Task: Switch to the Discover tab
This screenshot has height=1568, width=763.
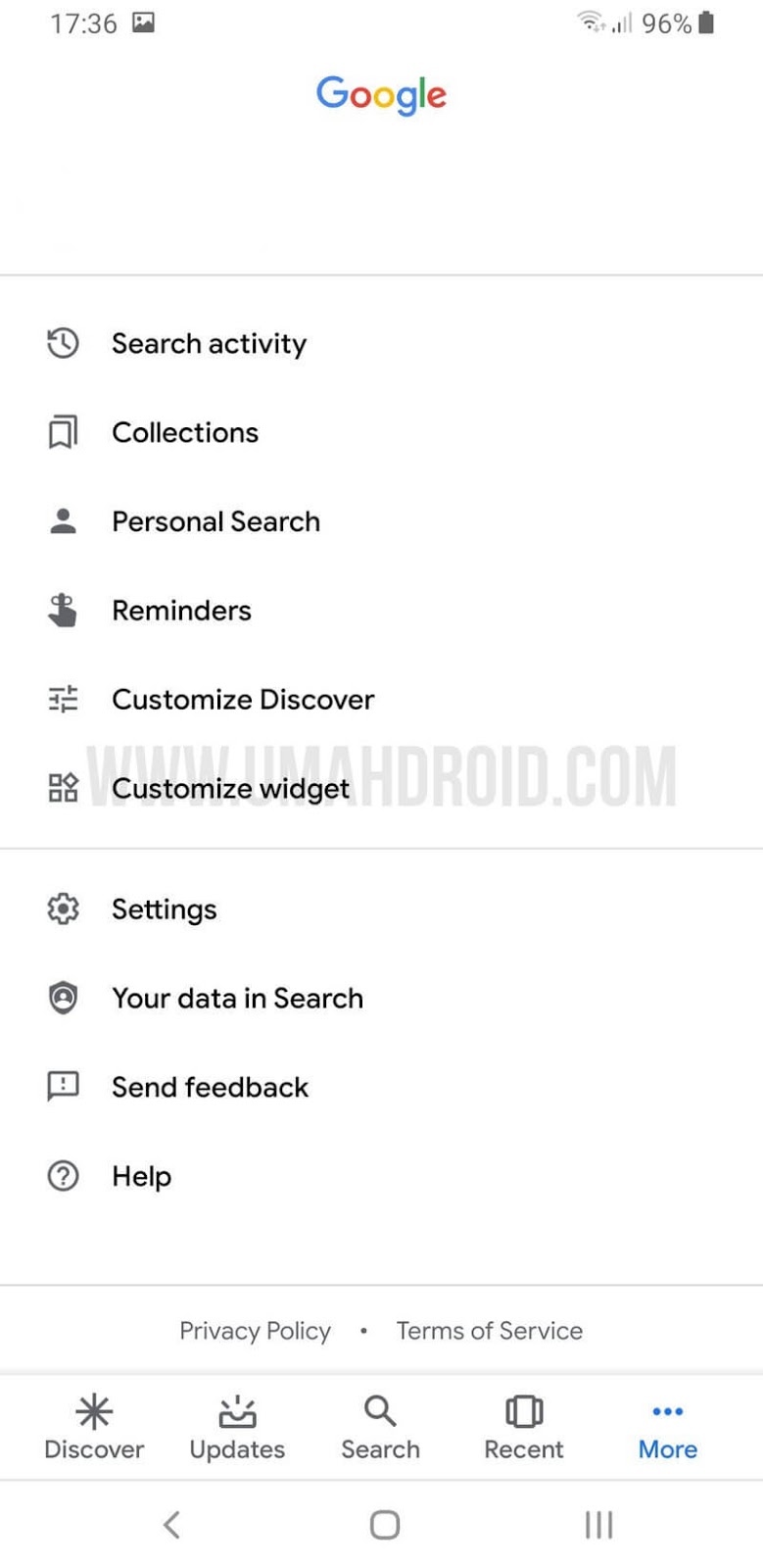Action: 94,1428
